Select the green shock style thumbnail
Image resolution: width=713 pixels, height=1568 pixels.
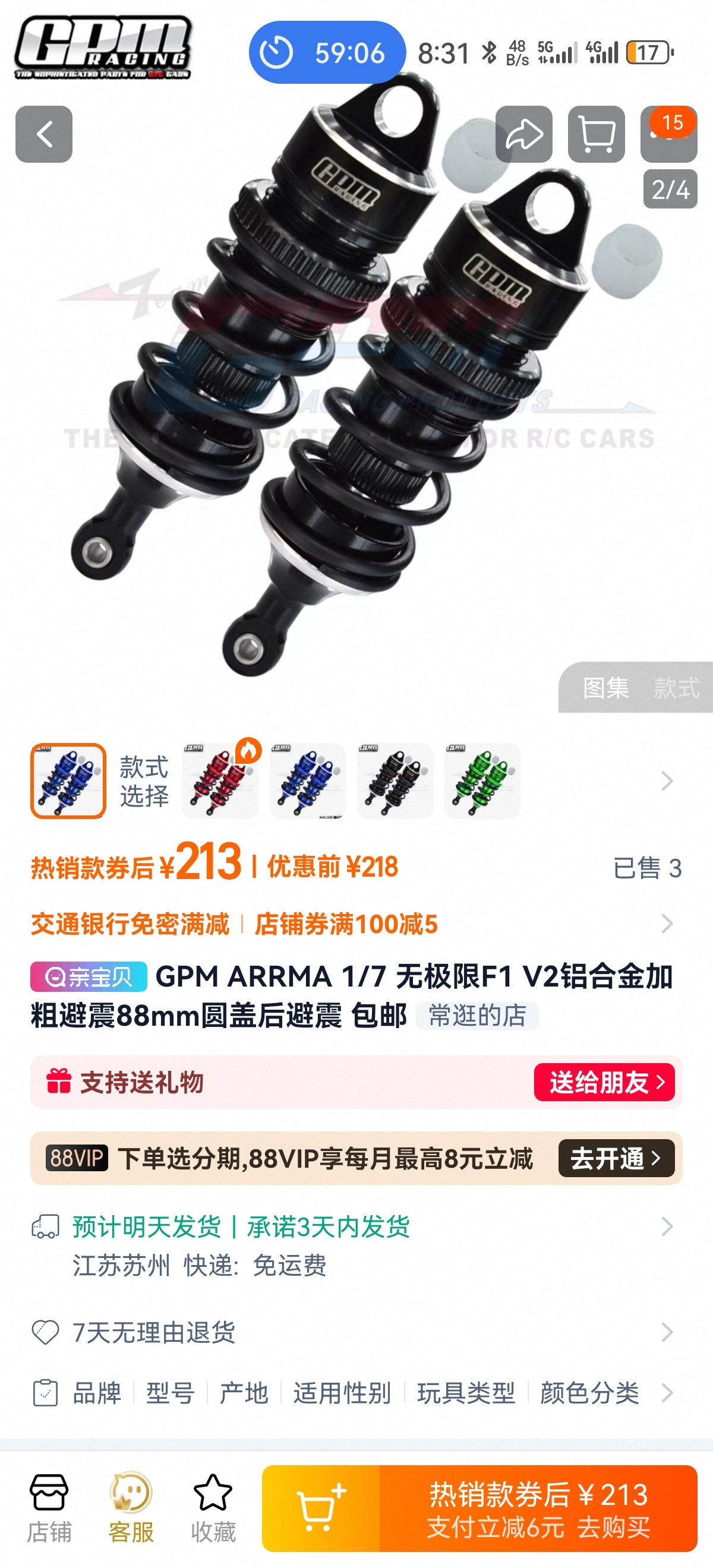[x=482, y=781]
